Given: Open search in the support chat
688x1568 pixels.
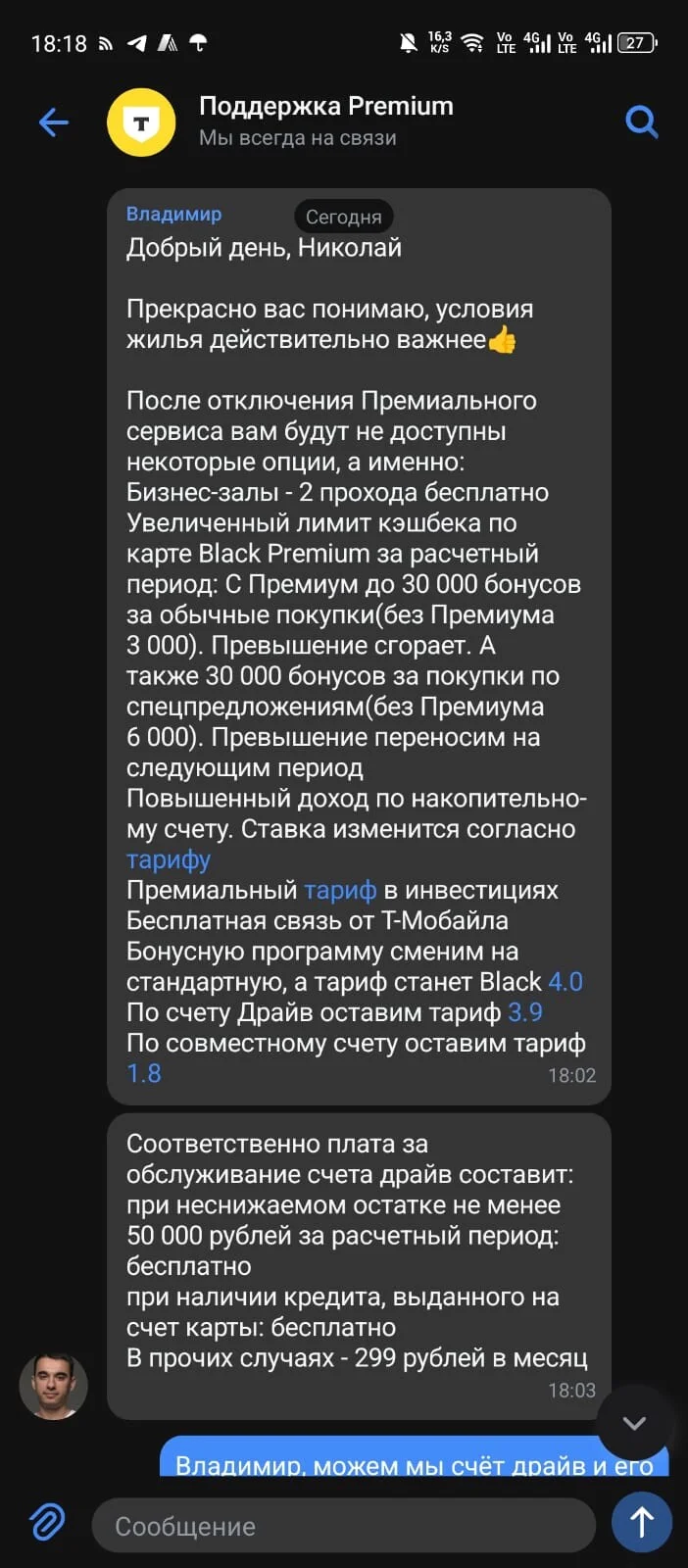Looking at the screenshot, I should click(641, 122).
